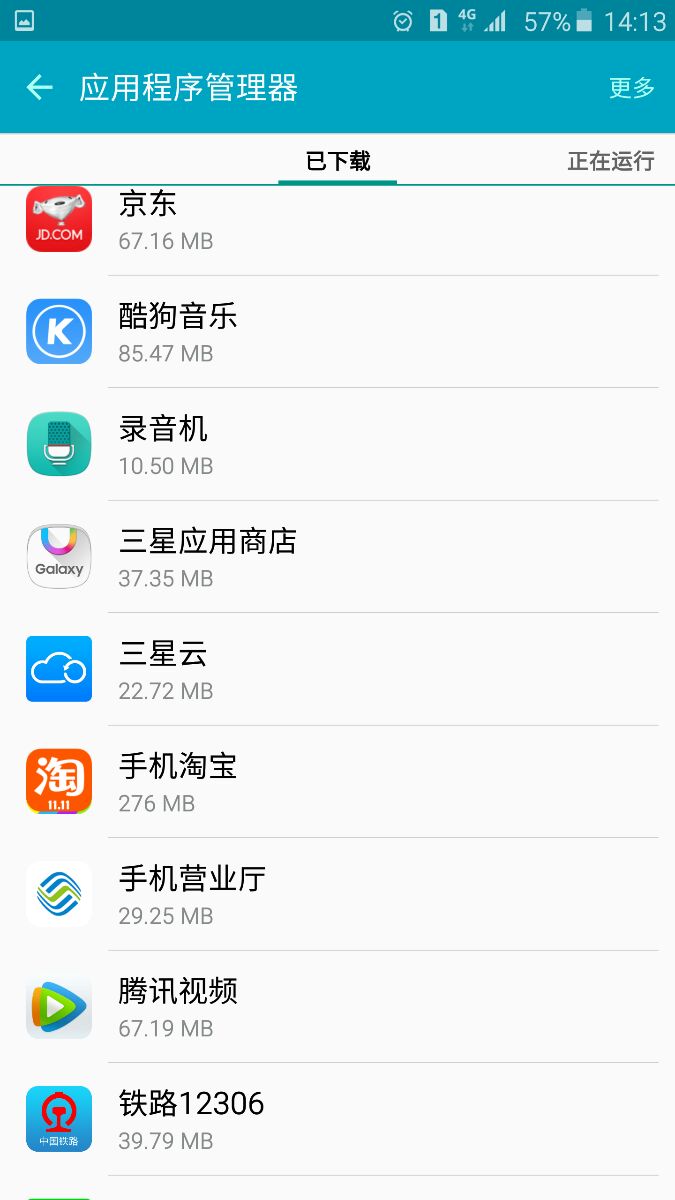
Task: Open 腾讯视频 app details
Action: [x=337, y=1007]
